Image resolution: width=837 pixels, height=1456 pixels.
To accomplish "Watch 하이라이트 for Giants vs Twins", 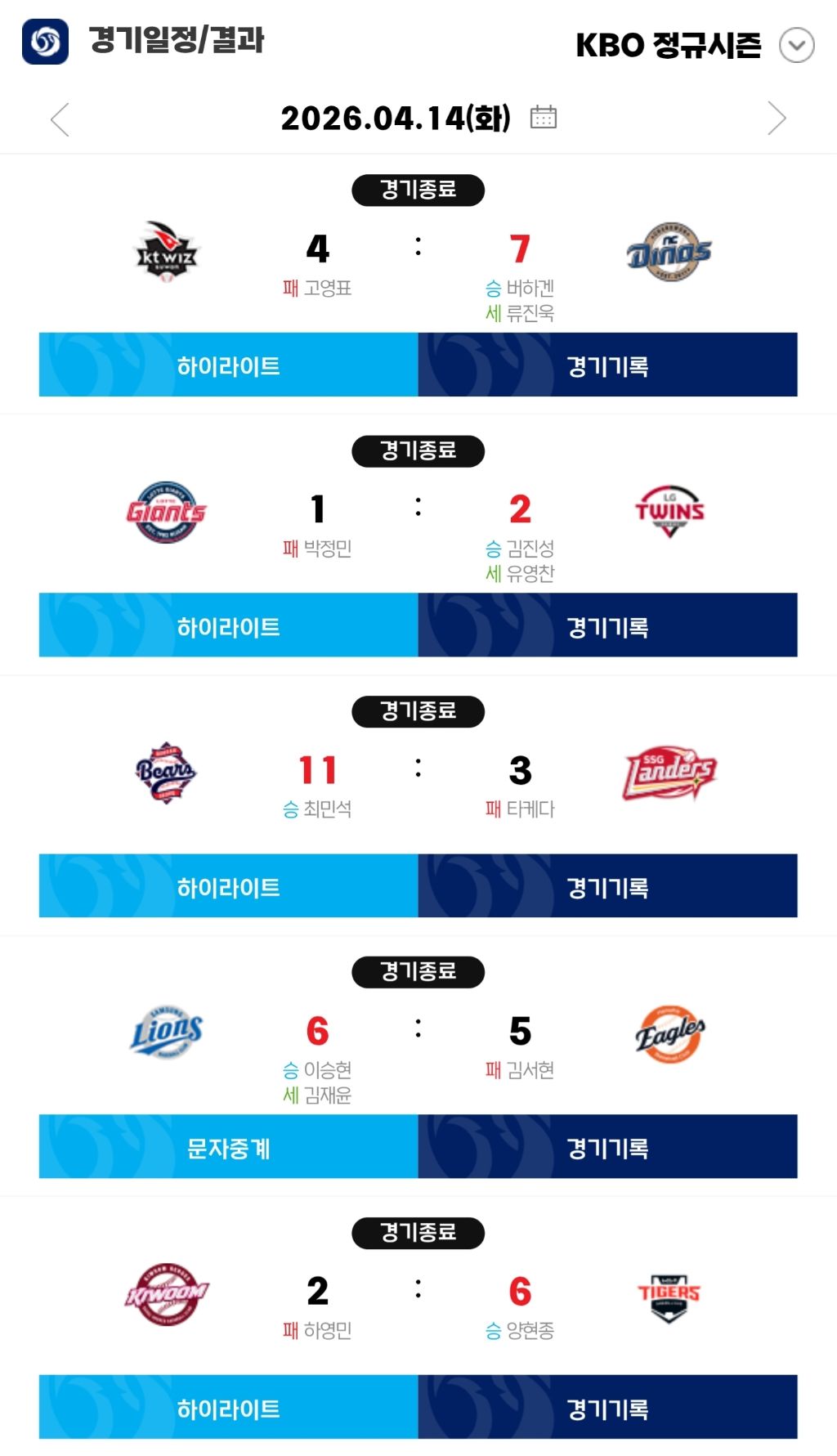I will (x=229, y=625).
